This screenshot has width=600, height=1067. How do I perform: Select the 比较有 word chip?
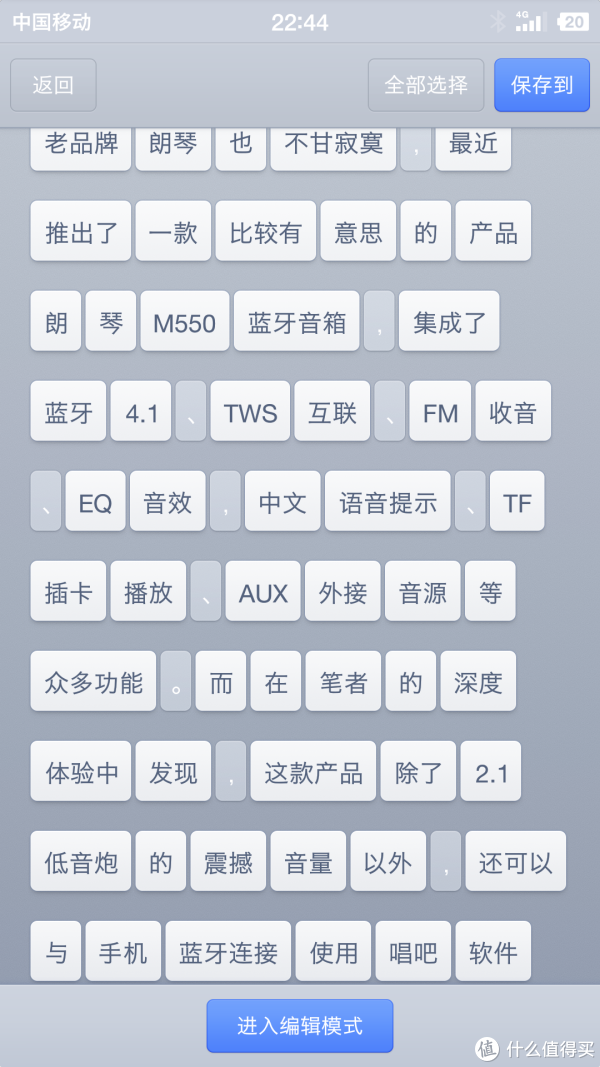[x=266, y=232]
